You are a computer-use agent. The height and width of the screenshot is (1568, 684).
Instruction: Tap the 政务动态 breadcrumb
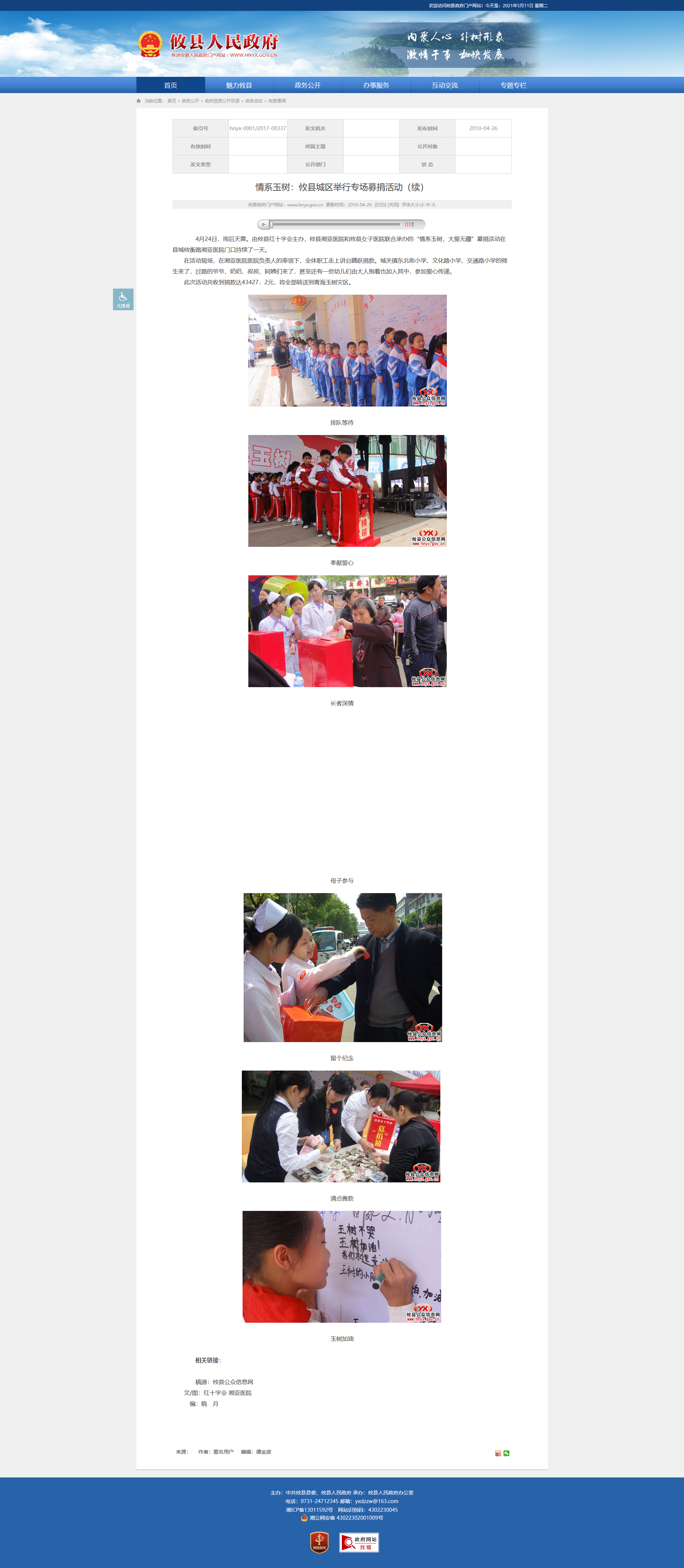click(253, 101)
